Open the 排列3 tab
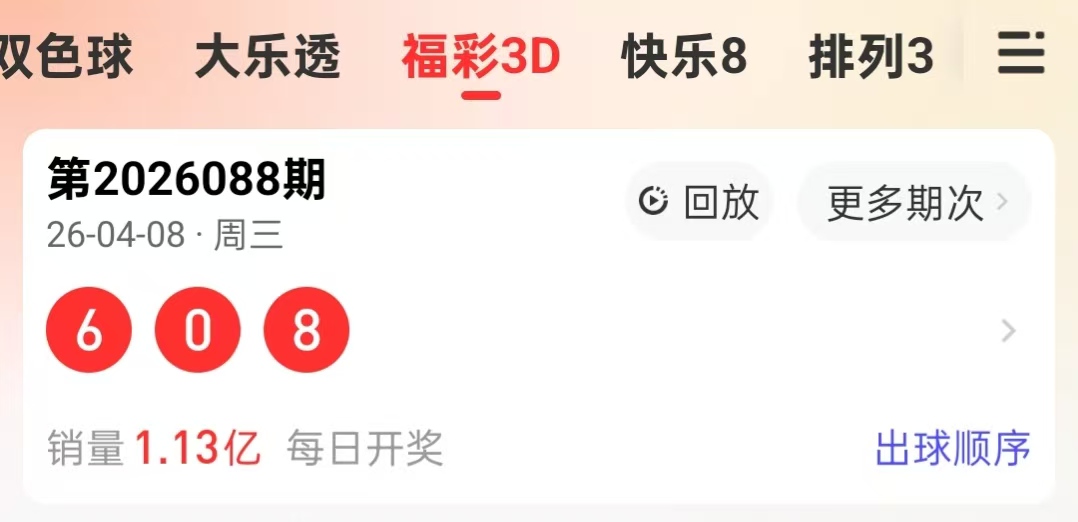The height and width of the screenshot is (522, 1078). pyautogui.click(x=870, y=56)
